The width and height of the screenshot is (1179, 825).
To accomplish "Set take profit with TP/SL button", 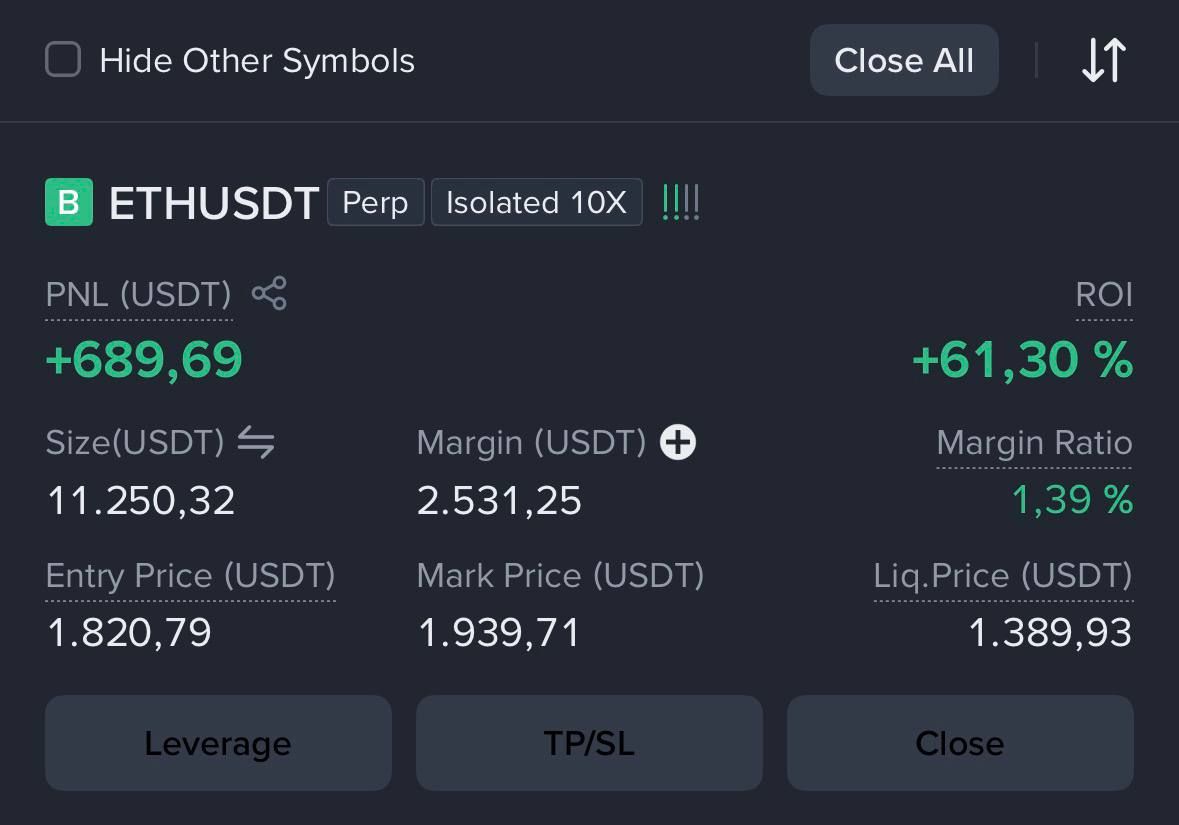I will [x=590, y=743].
